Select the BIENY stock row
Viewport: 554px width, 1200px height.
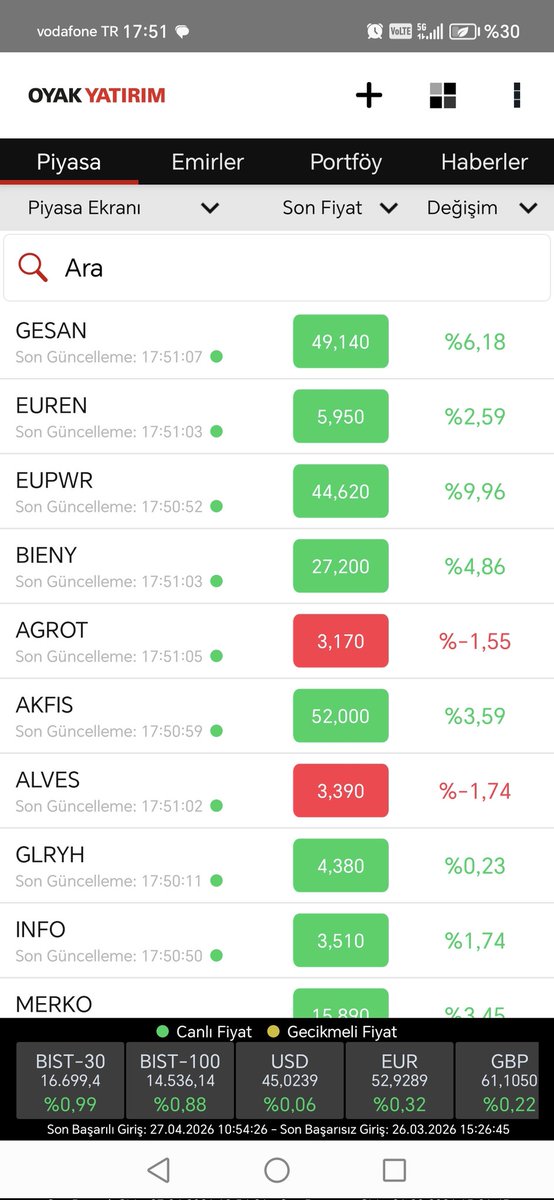pyautogui.click(x=277, y=567)
